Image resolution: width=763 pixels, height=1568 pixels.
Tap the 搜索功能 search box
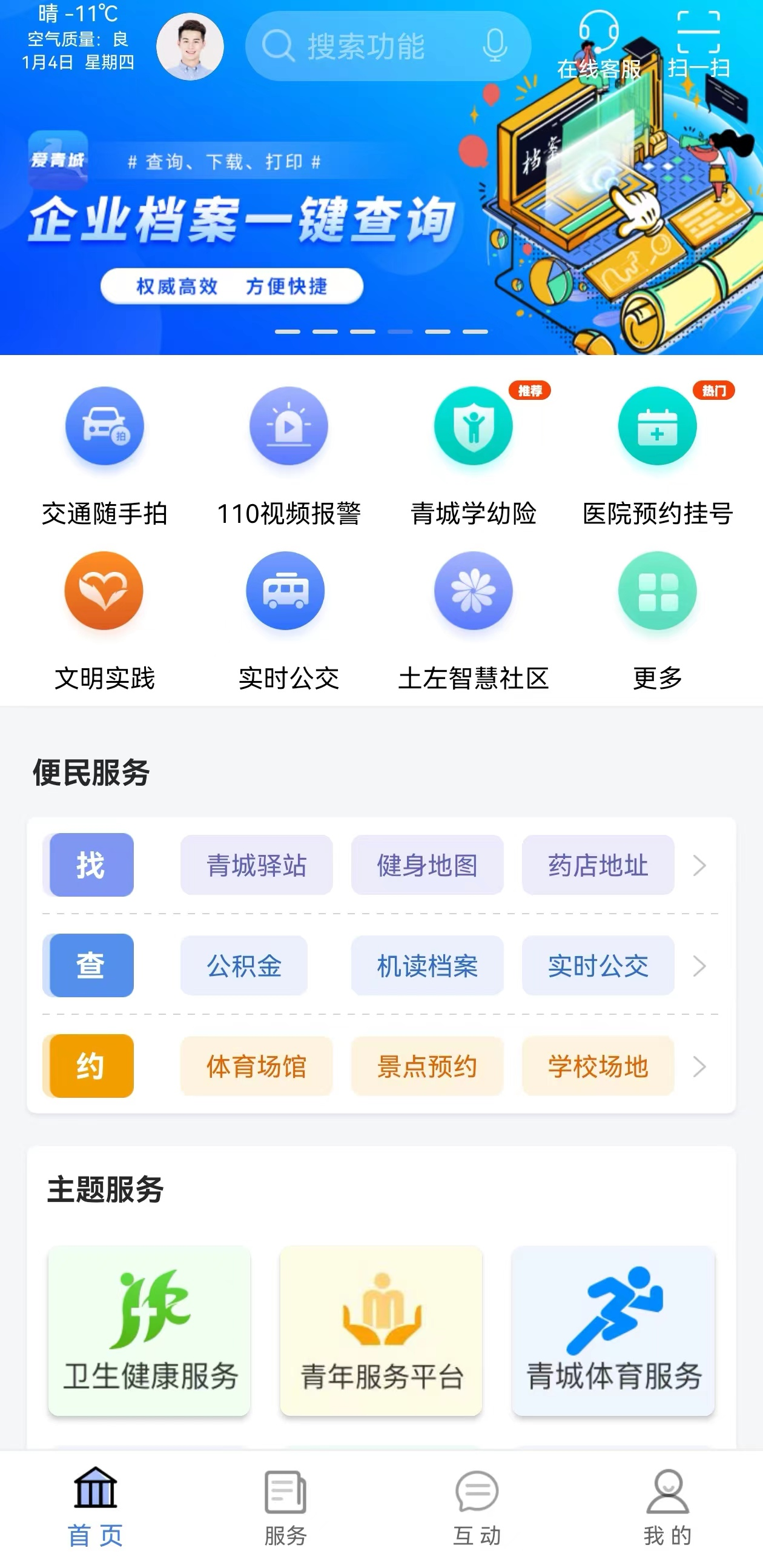pyautogui.click(x=365, y=46)
